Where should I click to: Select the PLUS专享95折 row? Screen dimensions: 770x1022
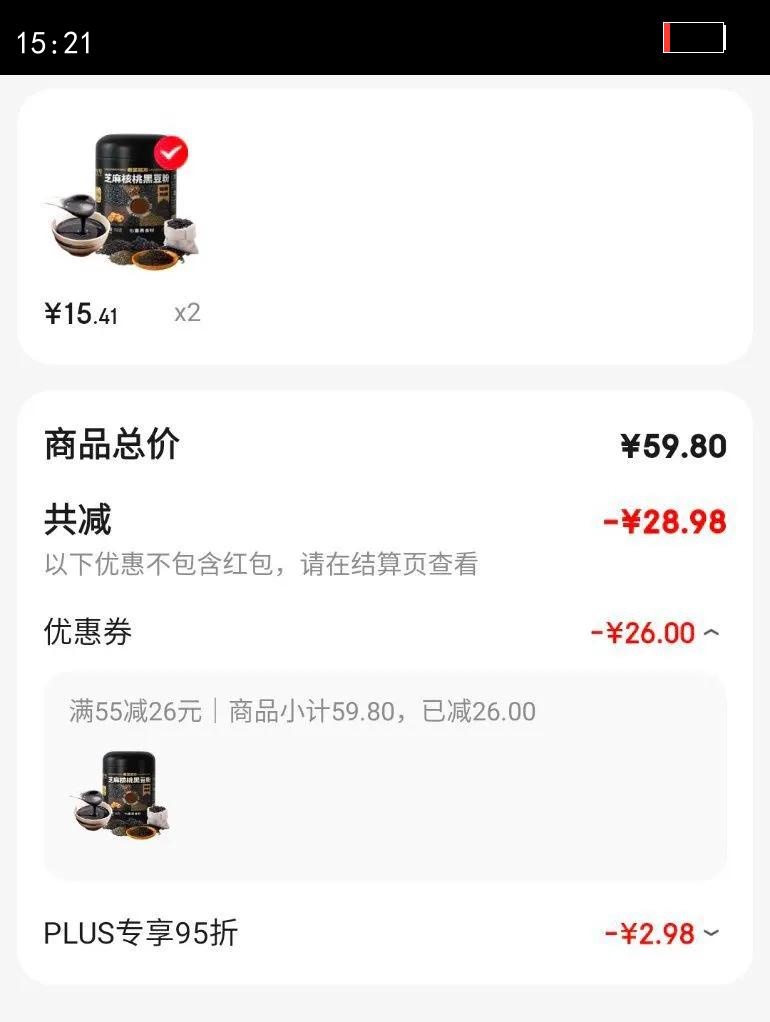pyautogui.click(x=138, y=933)
